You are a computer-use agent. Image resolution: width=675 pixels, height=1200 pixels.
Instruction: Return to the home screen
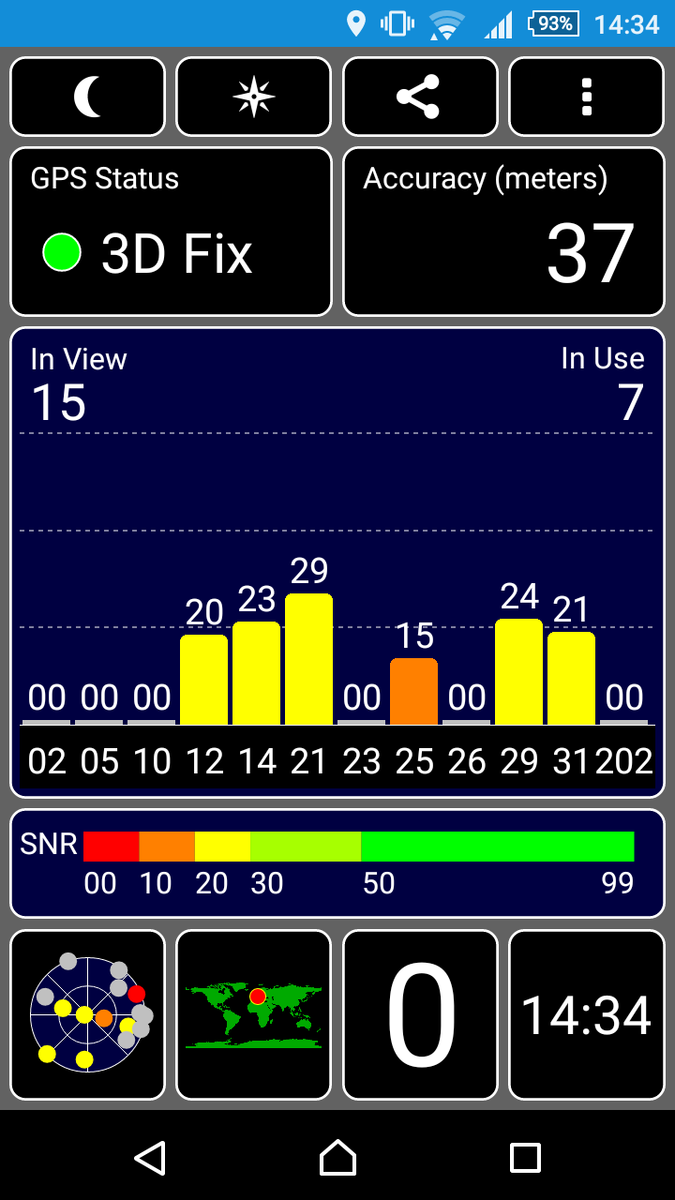click(338, 1158)
